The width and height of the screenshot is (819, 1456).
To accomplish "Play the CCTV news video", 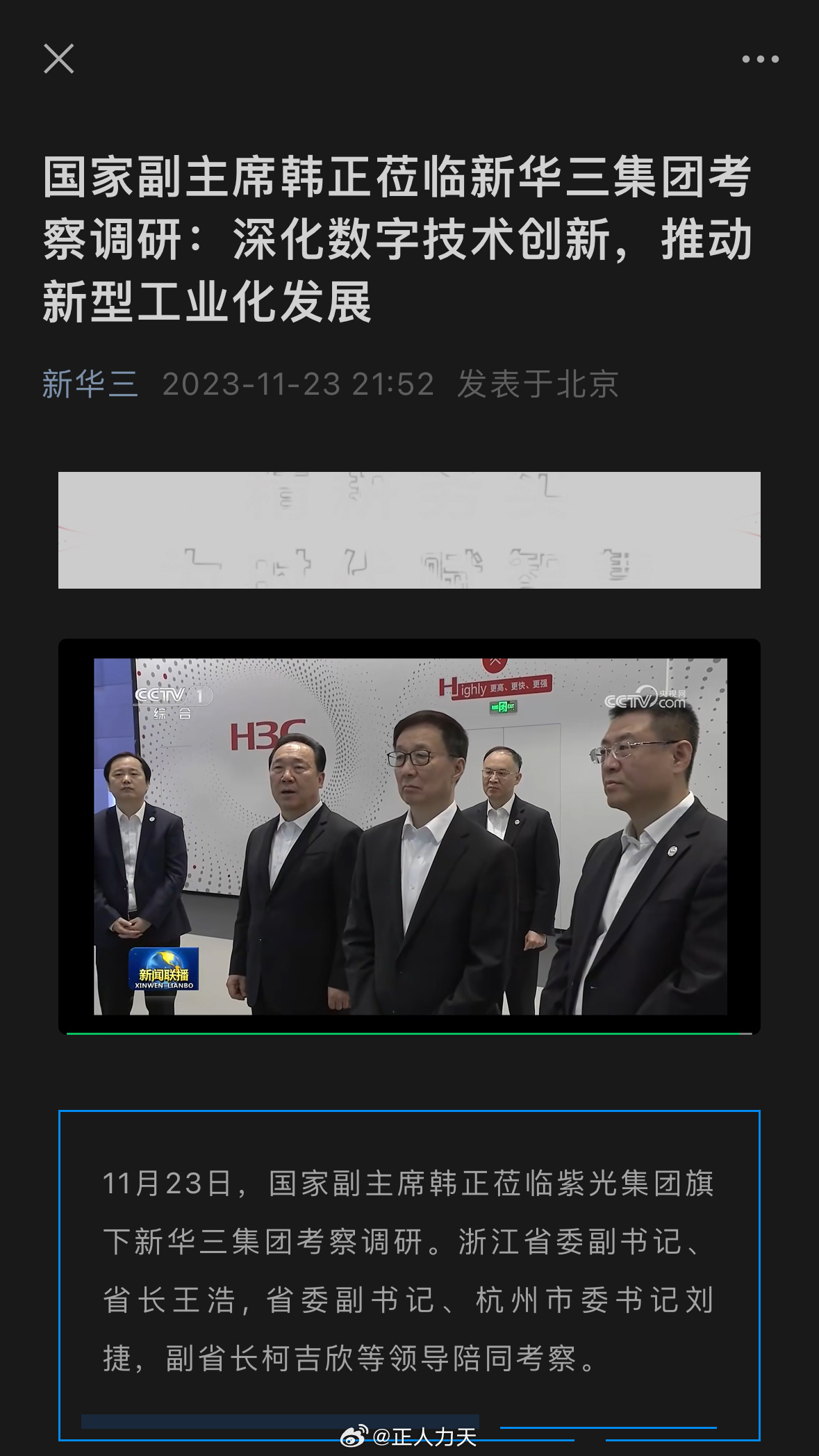I will click(409, 836).
